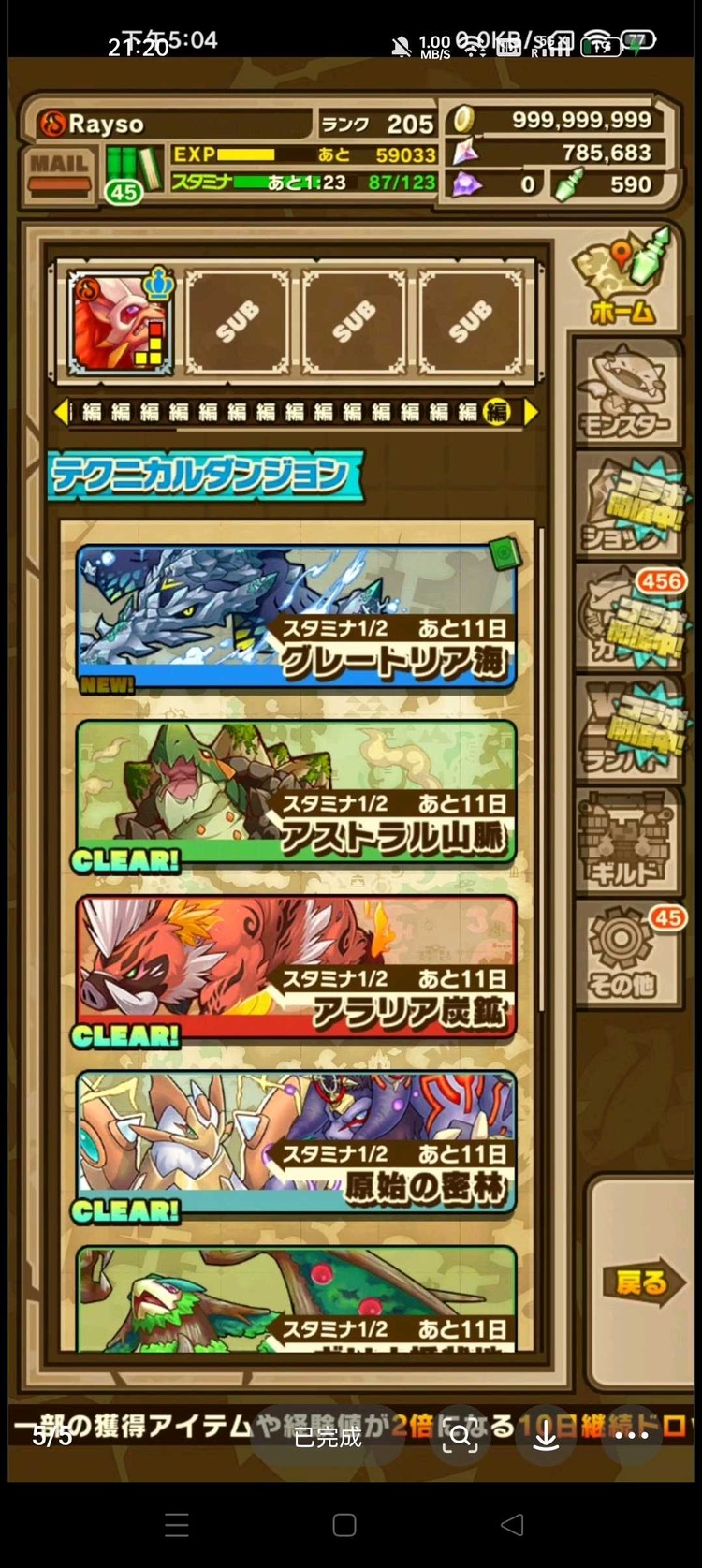
Task: Select the 原始の密林 dungeon
Action: (x=298, y=1144)
